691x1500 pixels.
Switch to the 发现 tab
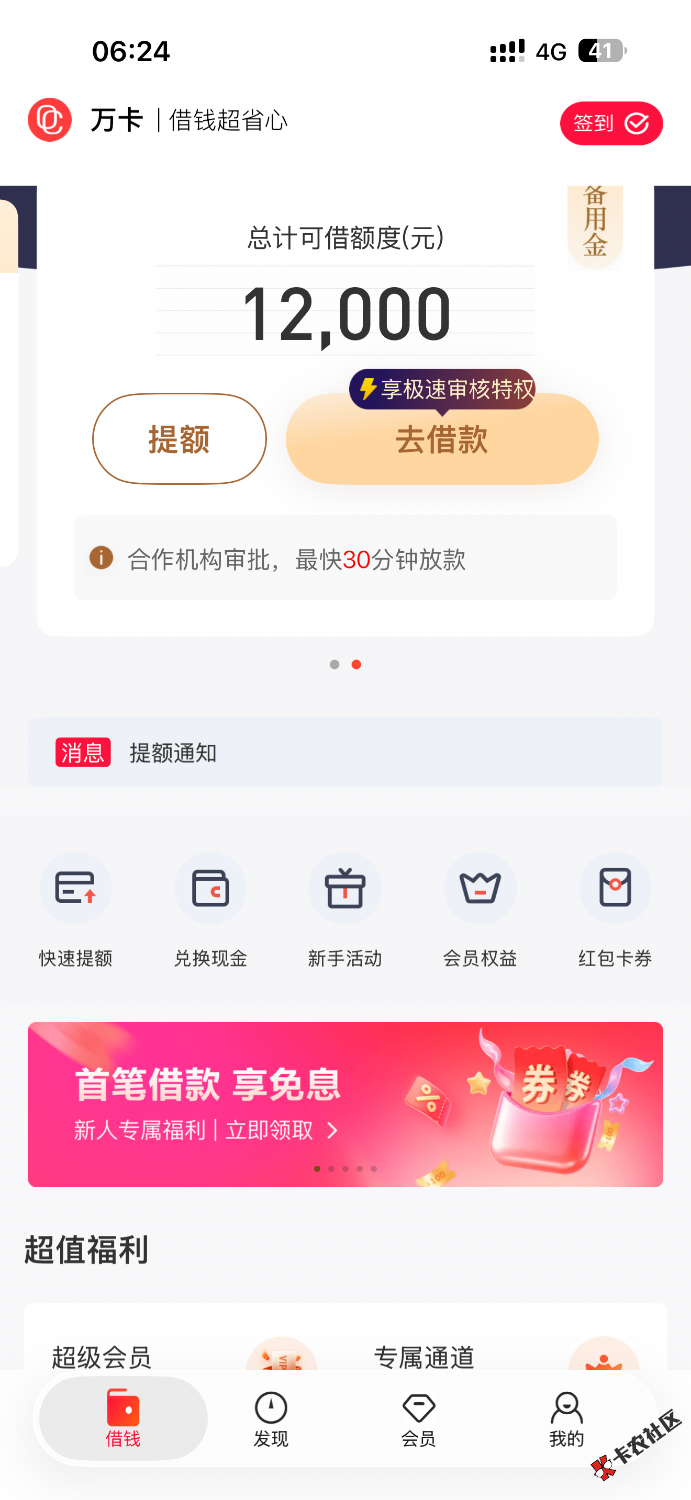pos(271,1420)
